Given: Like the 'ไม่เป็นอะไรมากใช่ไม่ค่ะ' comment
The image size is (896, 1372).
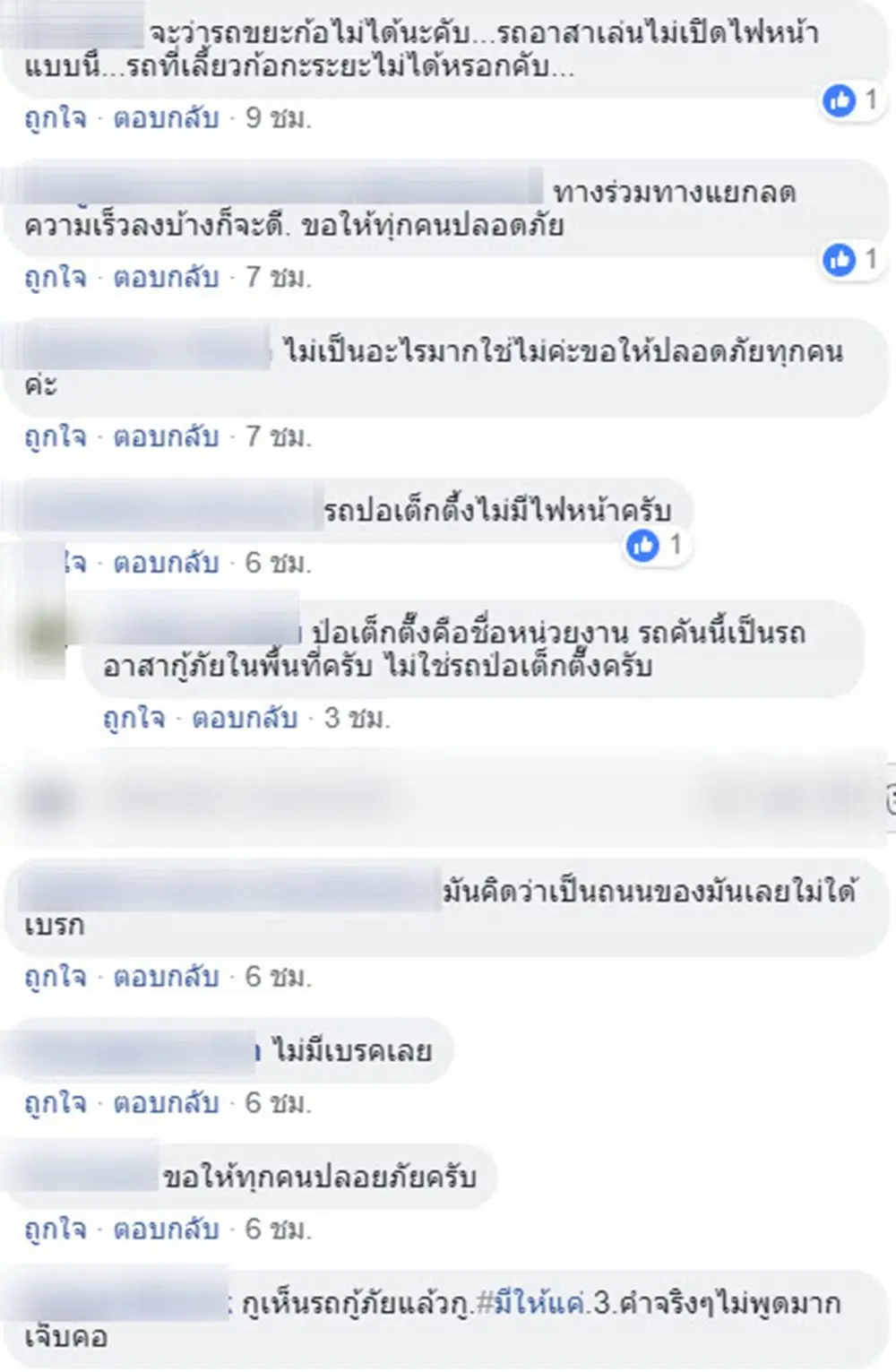Looking at the screenshot, I should pos(56,437).
